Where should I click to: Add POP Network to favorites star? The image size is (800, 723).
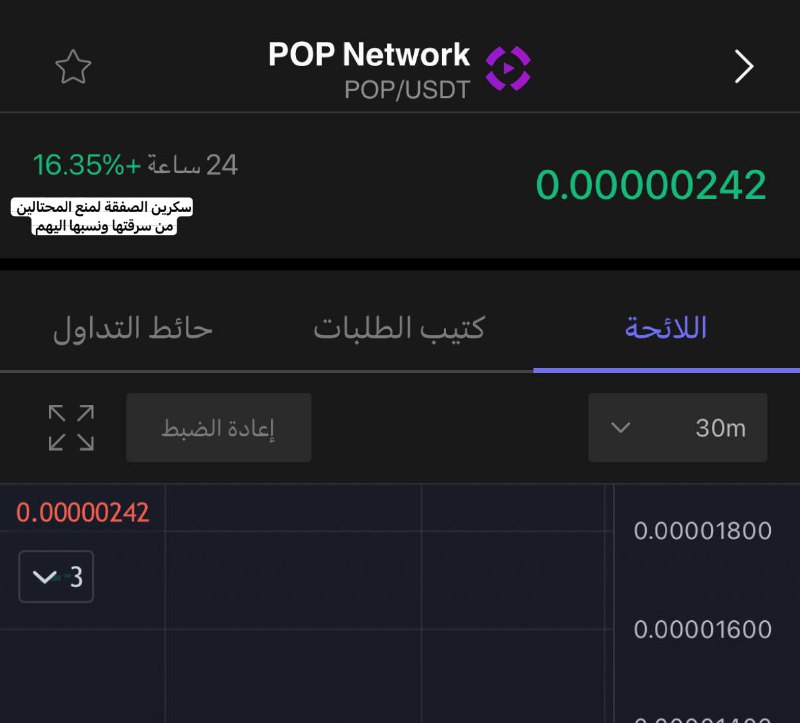pyautogui.click(x=73, y=68)
